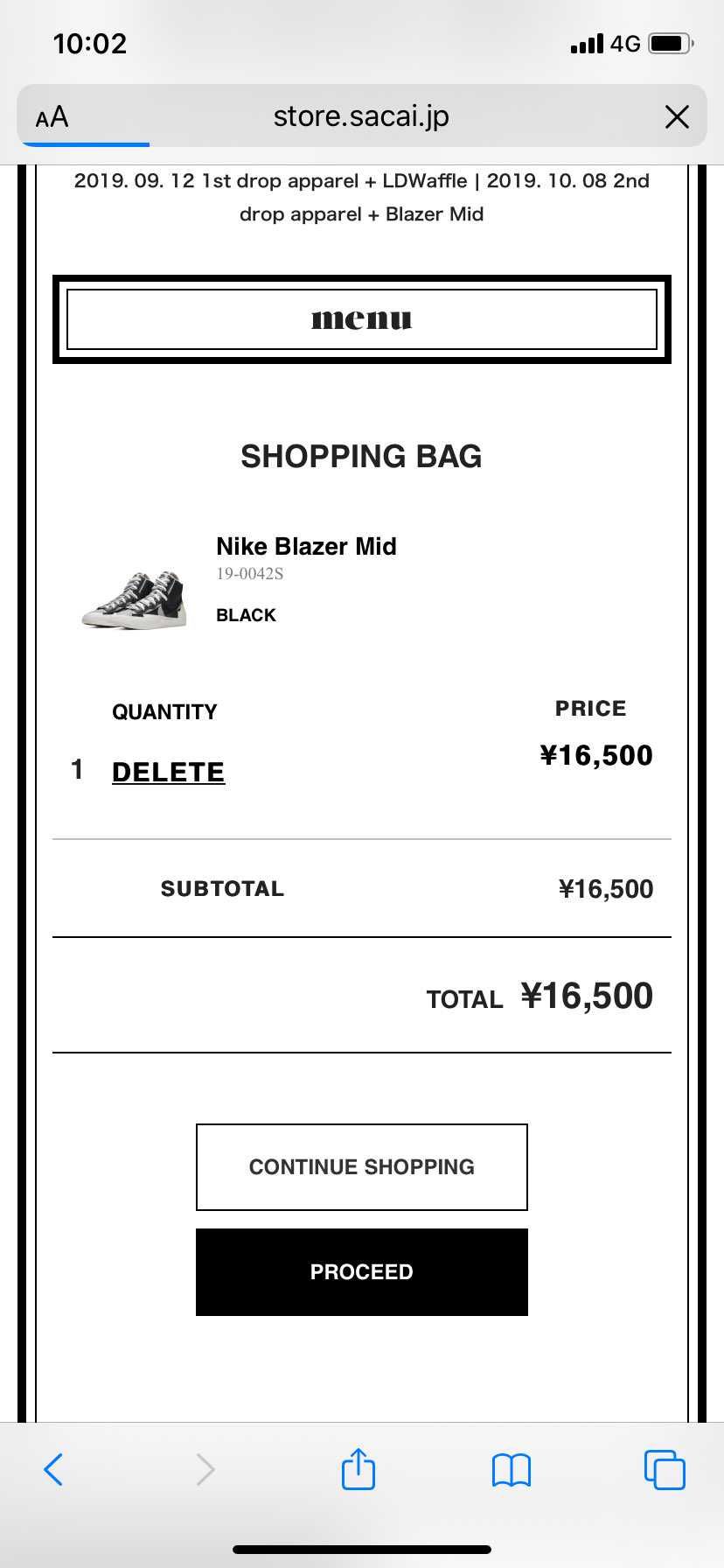This screenshot has width=724, height=1568.
Task: Open the store menu
Action: [x=361, y=319]
